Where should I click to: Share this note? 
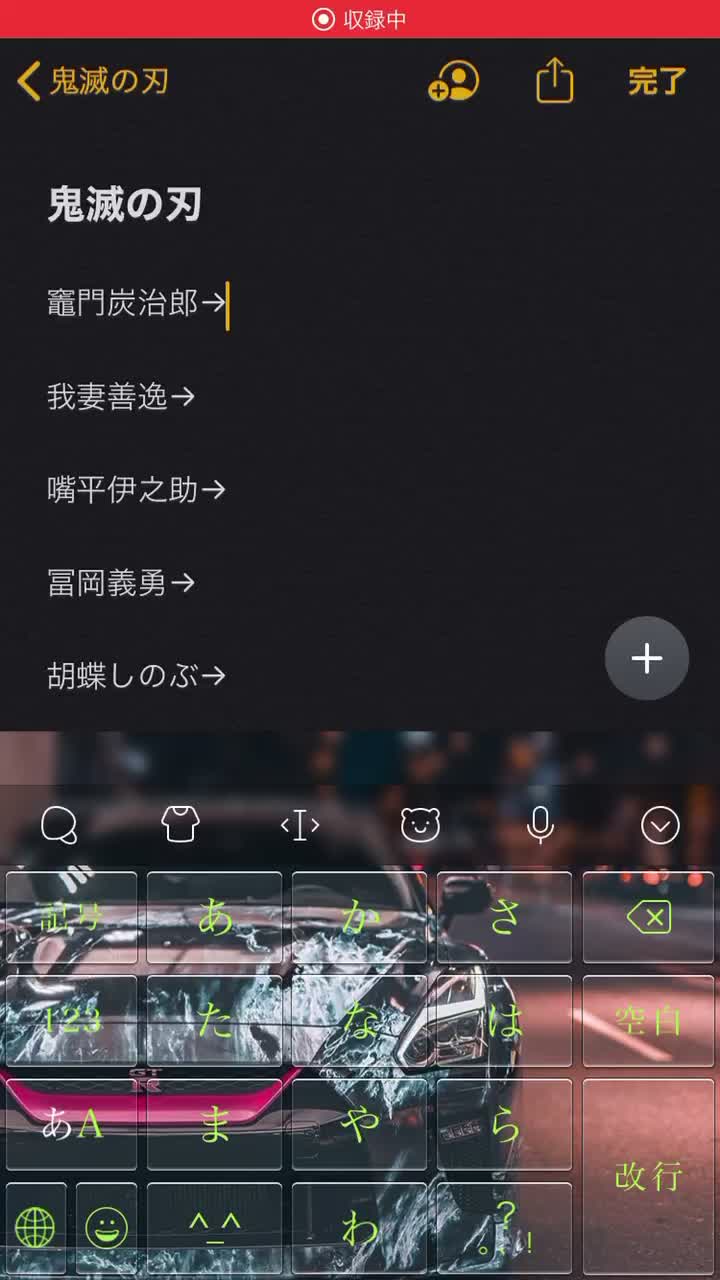coord(555,81)
